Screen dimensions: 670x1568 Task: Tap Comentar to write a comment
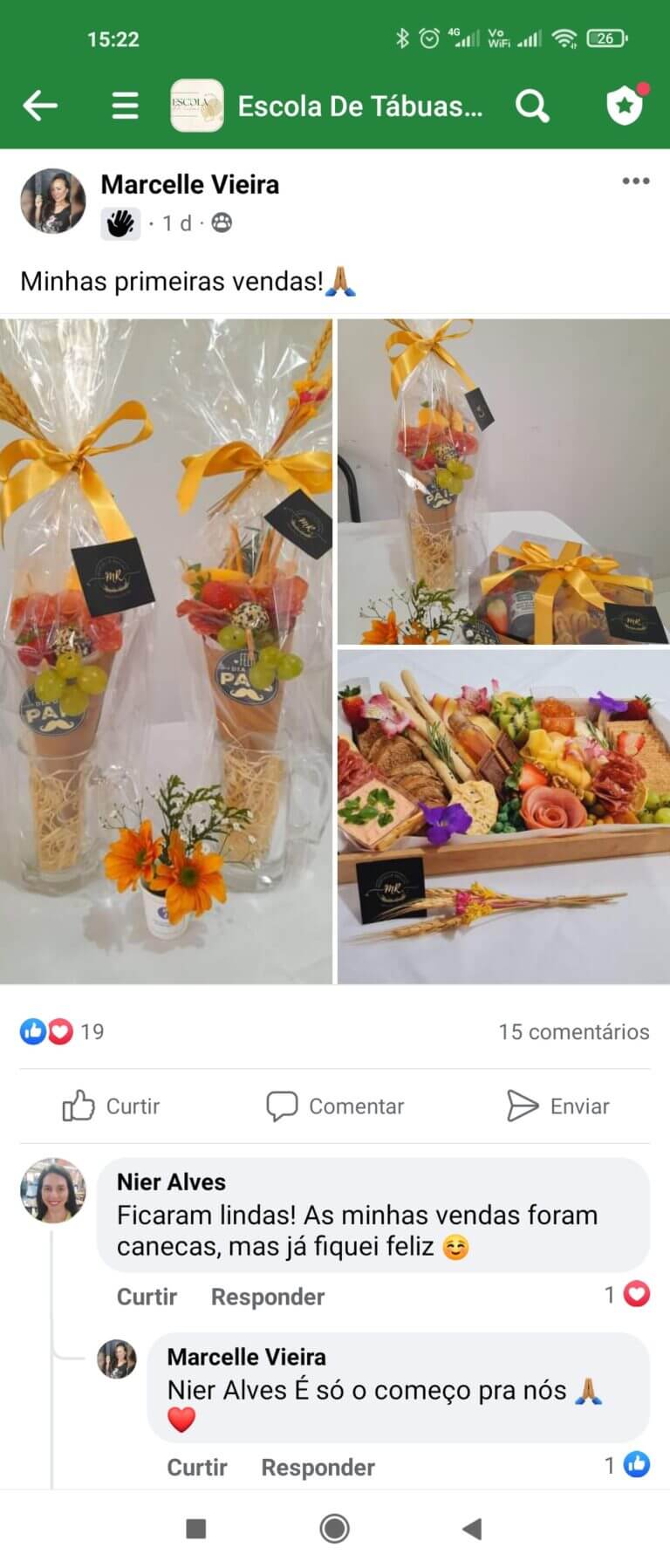point(335,1106)
